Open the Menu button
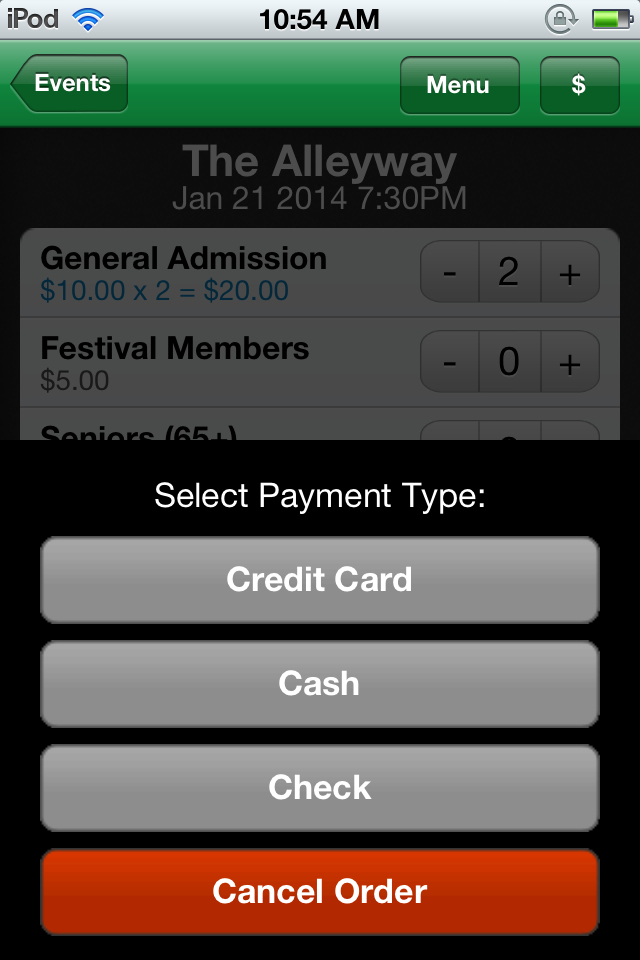The height and width of the screenshot is (960, 640). pyautogui.click(x=459, y=85)
